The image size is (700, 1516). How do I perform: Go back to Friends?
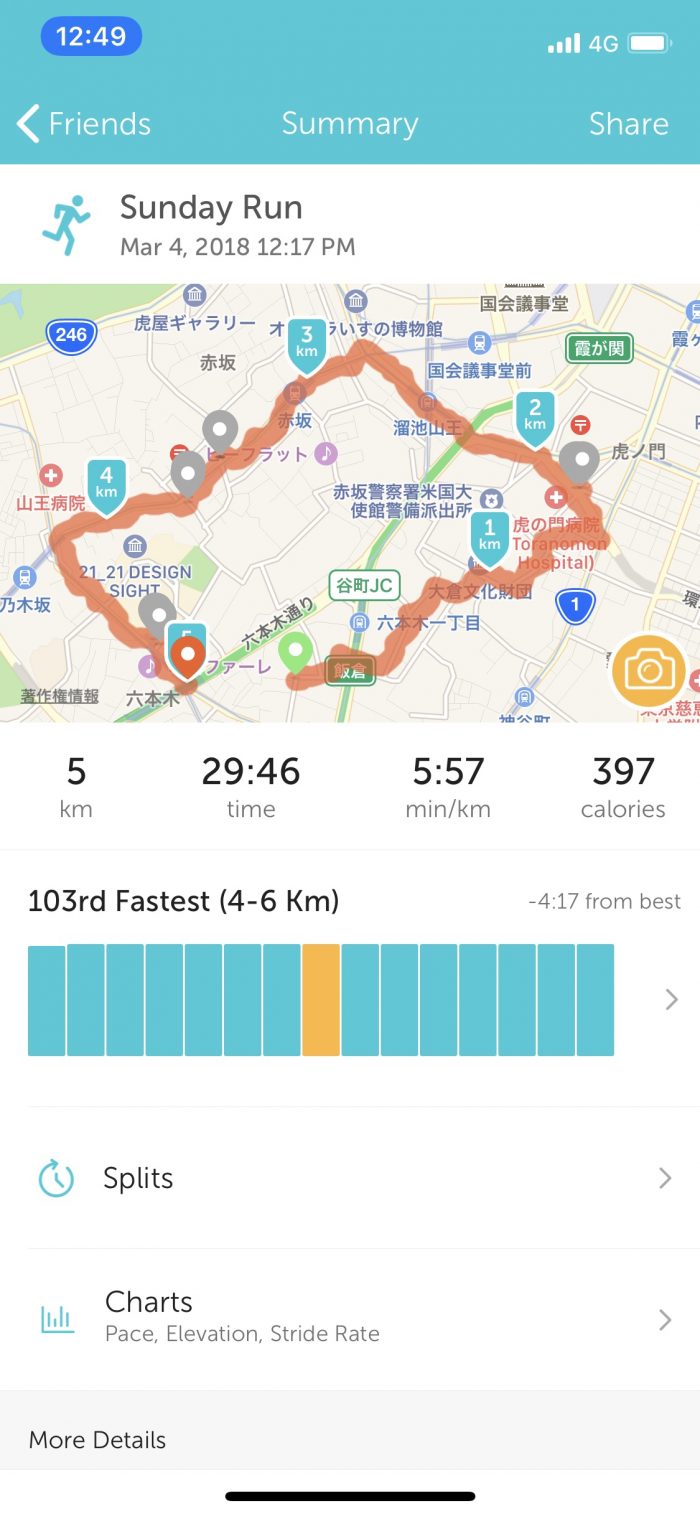84,124
